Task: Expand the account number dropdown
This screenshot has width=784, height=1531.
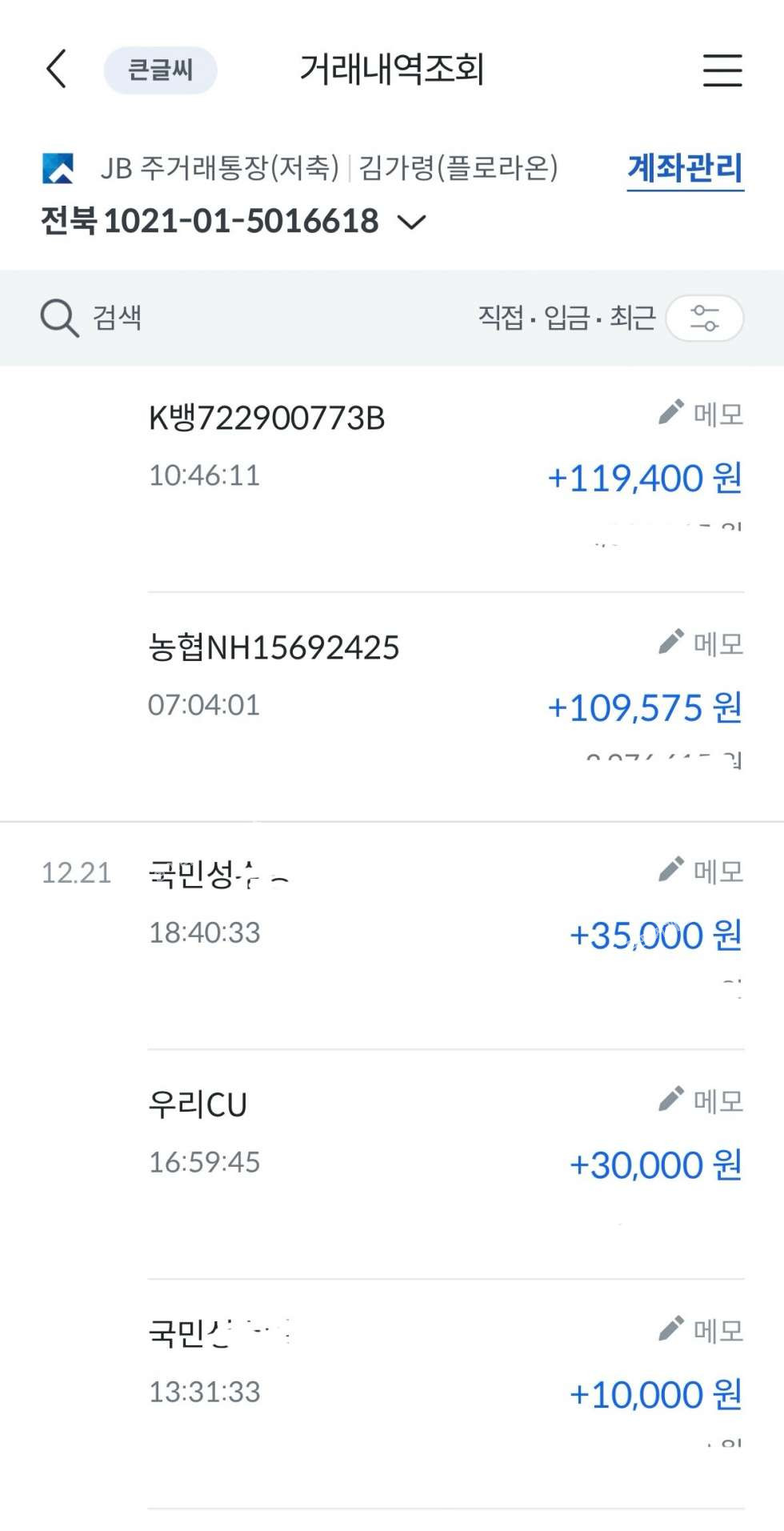Action: coord(412,222)
